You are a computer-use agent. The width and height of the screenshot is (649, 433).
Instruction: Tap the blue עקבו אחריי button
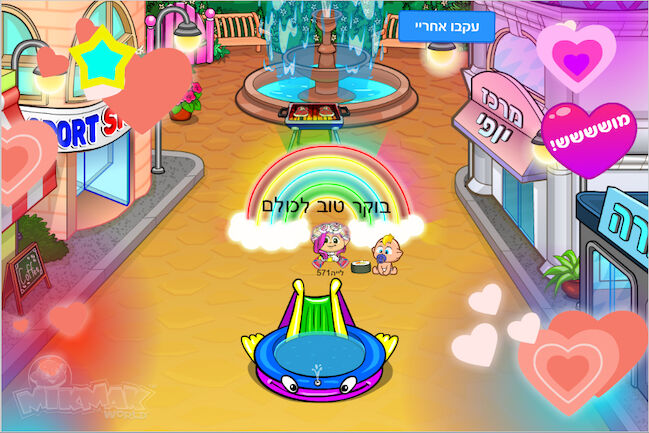(447, 27)
